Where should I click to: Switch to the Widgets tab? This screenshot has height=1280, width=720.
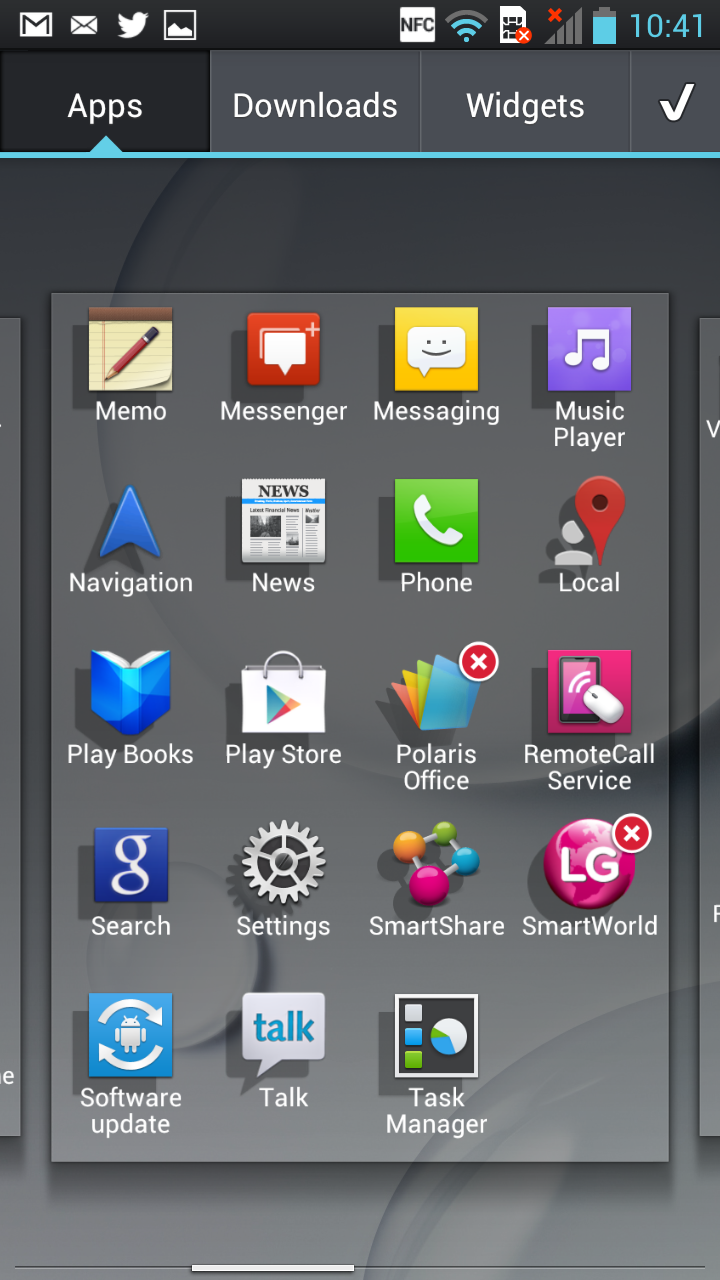tap(525, 103)
